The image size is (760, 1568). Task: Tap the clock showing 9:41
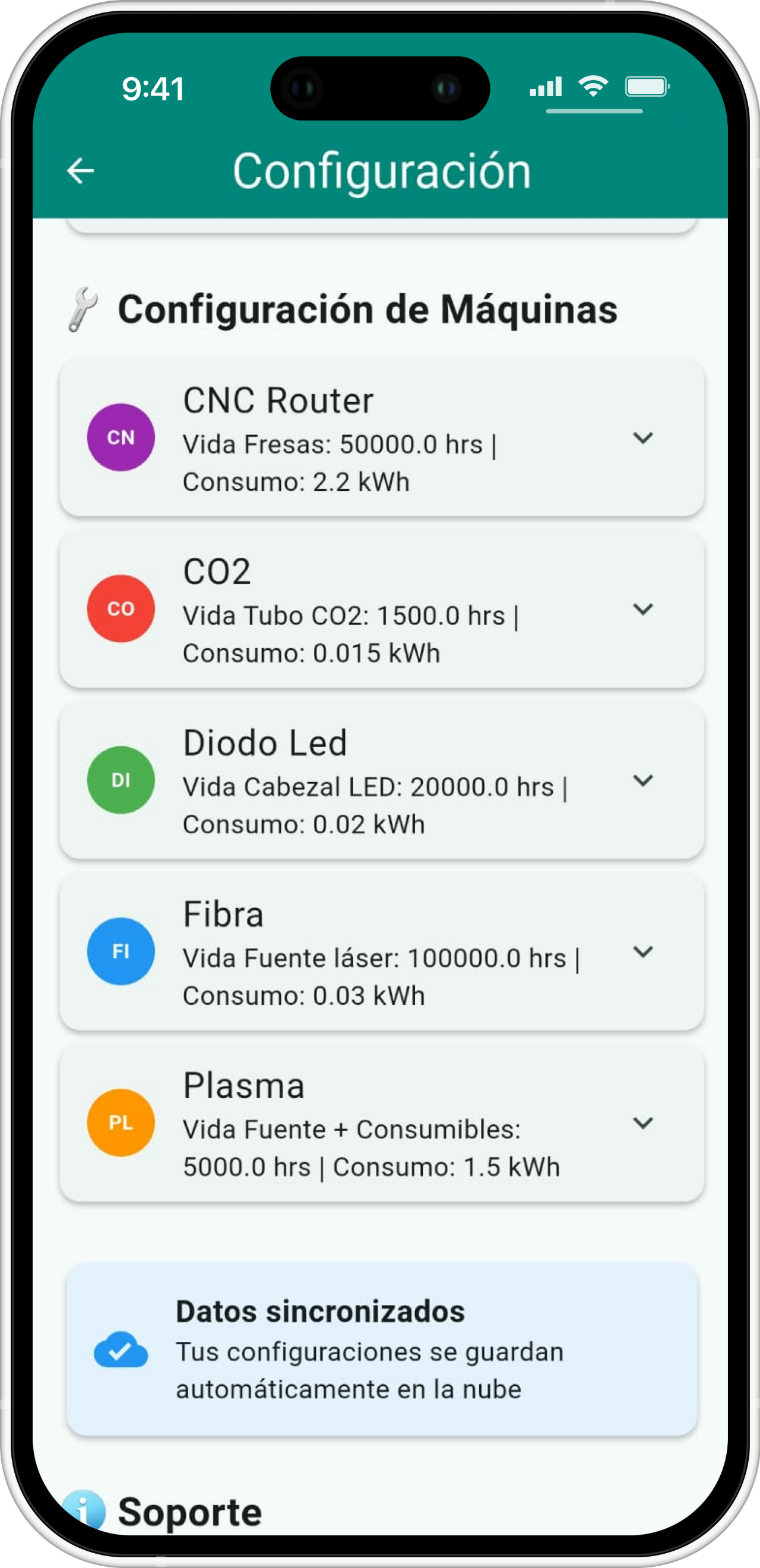151,89
